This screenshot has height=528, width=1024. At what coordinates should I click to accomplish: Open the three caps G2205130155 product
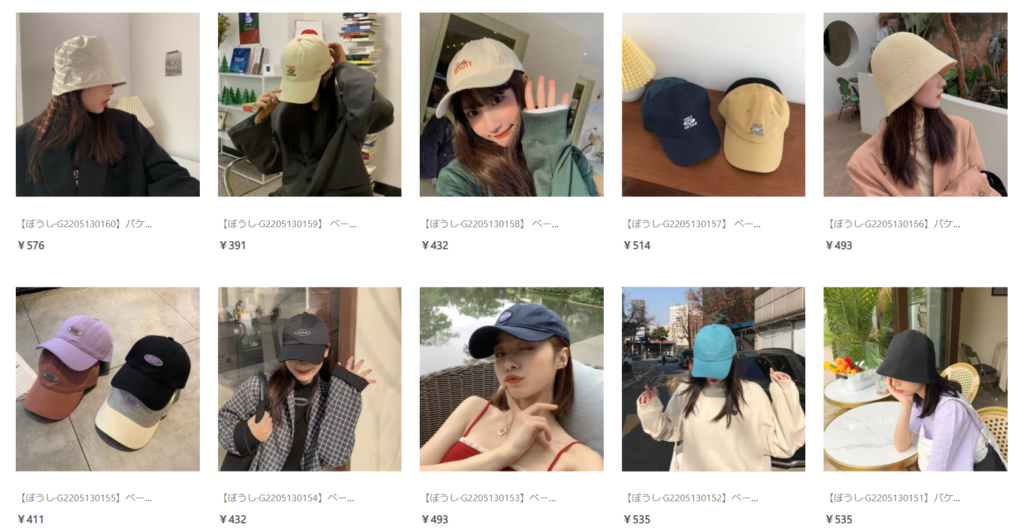(107, 379)
